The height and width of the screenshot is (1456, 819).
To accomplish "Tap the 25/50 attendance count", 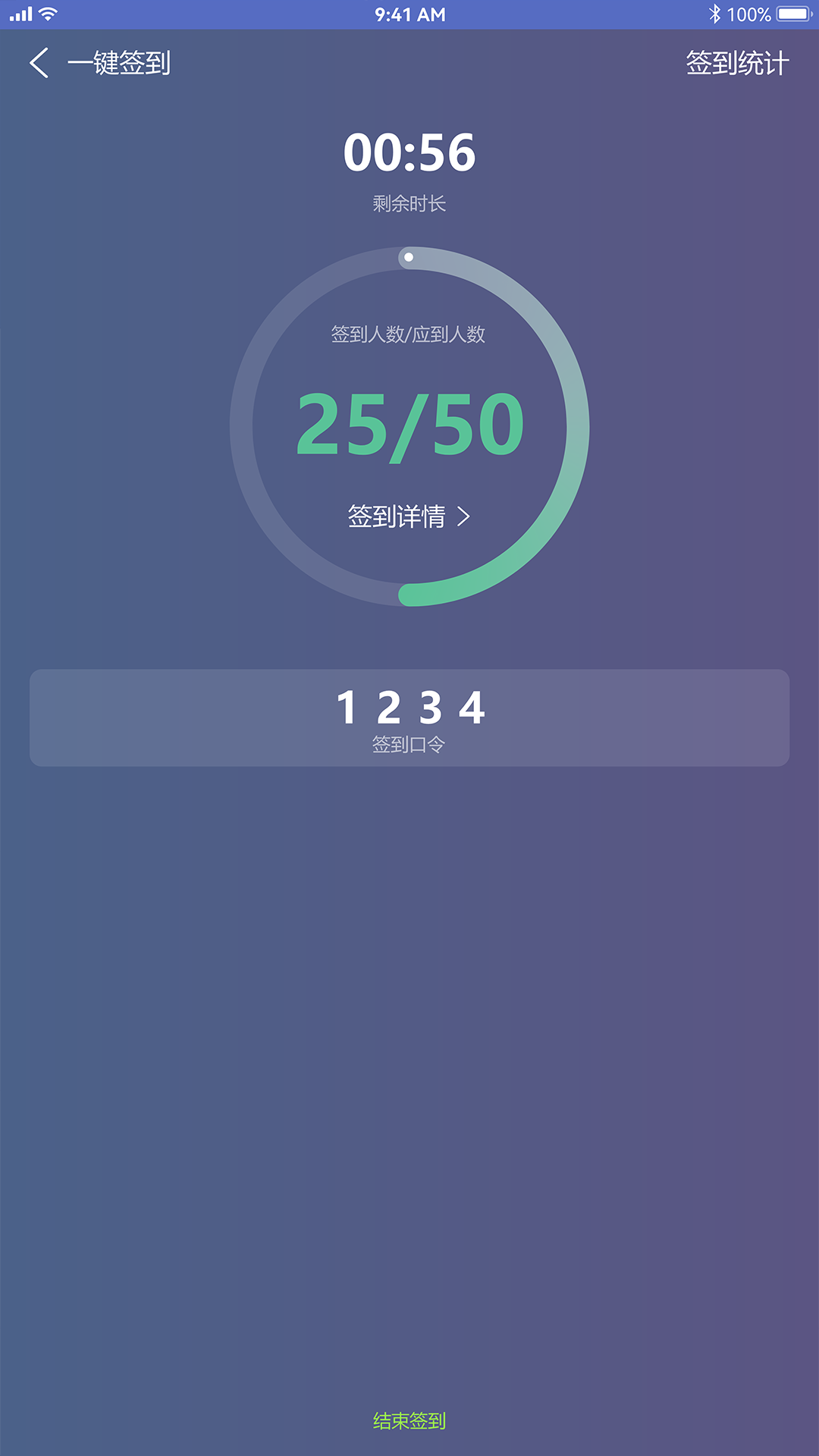I will pos(409,428).
